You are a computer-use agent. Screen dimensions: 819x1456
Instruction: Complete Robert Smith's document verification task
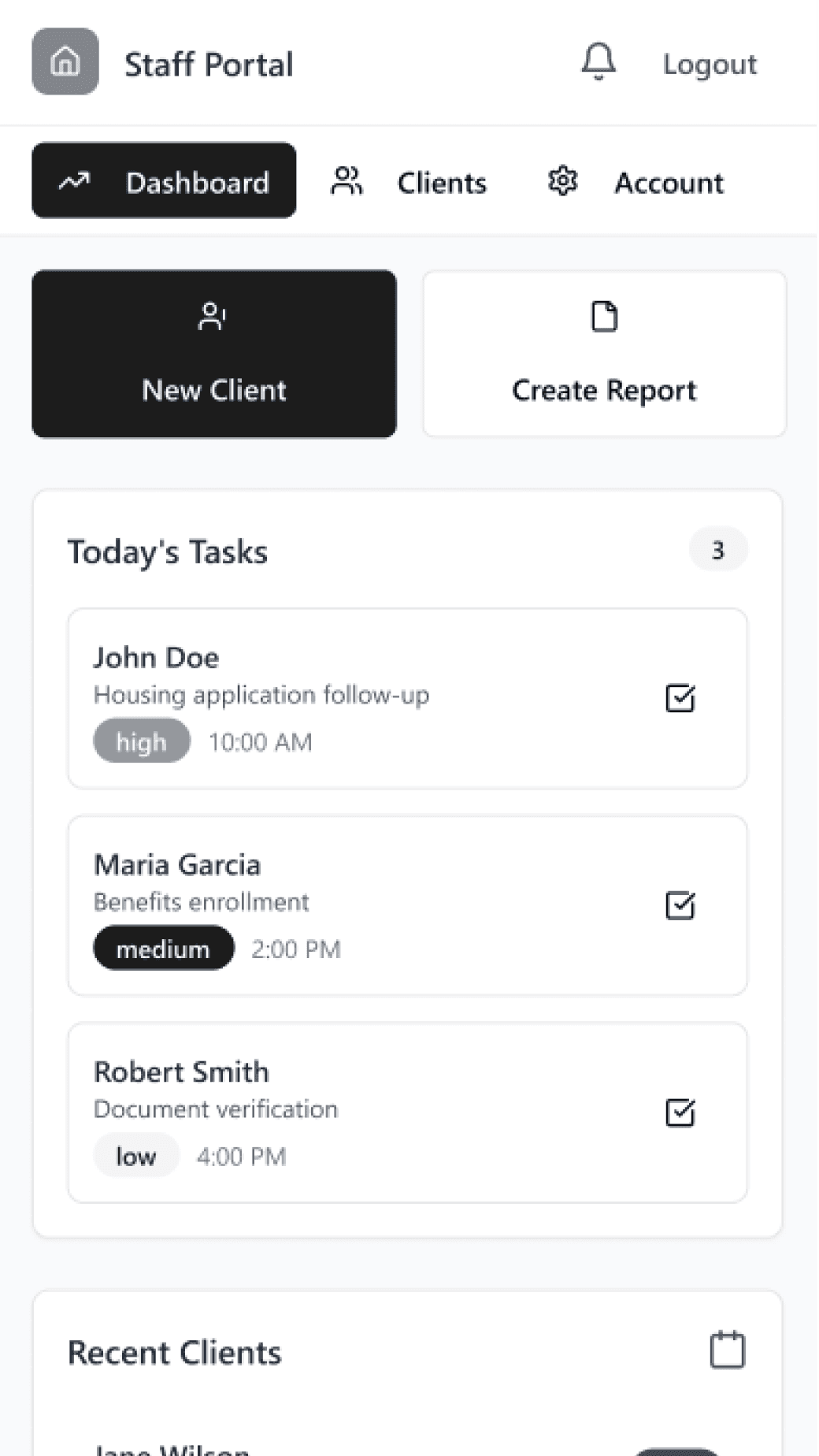(680, 1112)
